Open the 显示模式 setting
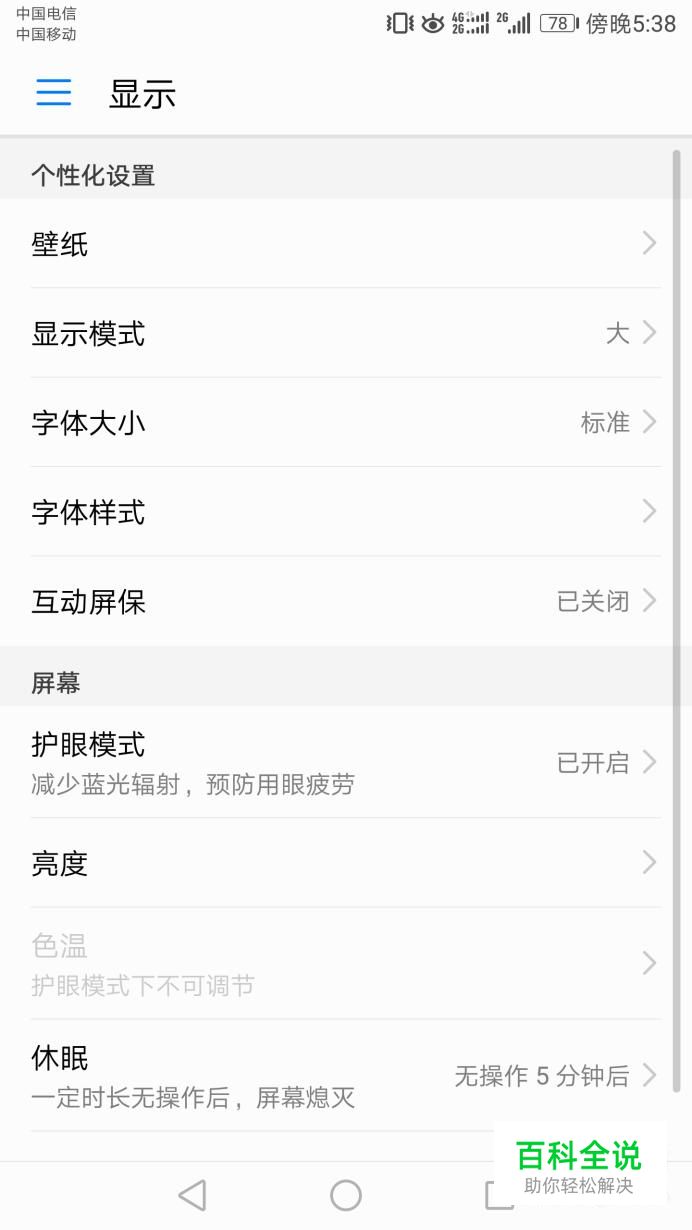692x1230 pixels. coord(346,333)
